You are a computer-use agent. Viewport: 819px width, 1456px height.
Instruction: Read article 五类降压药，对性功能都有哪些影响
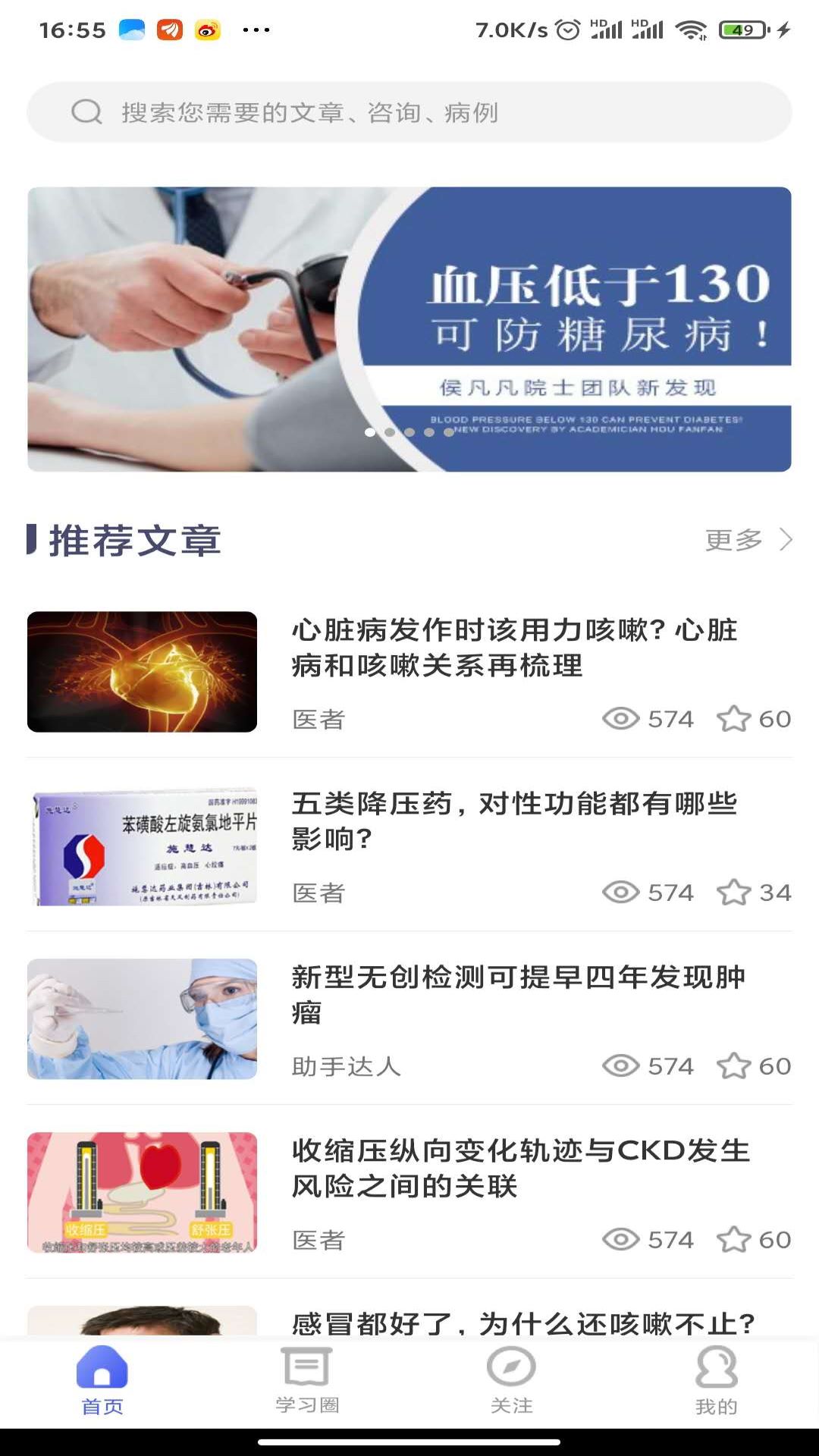514,821
